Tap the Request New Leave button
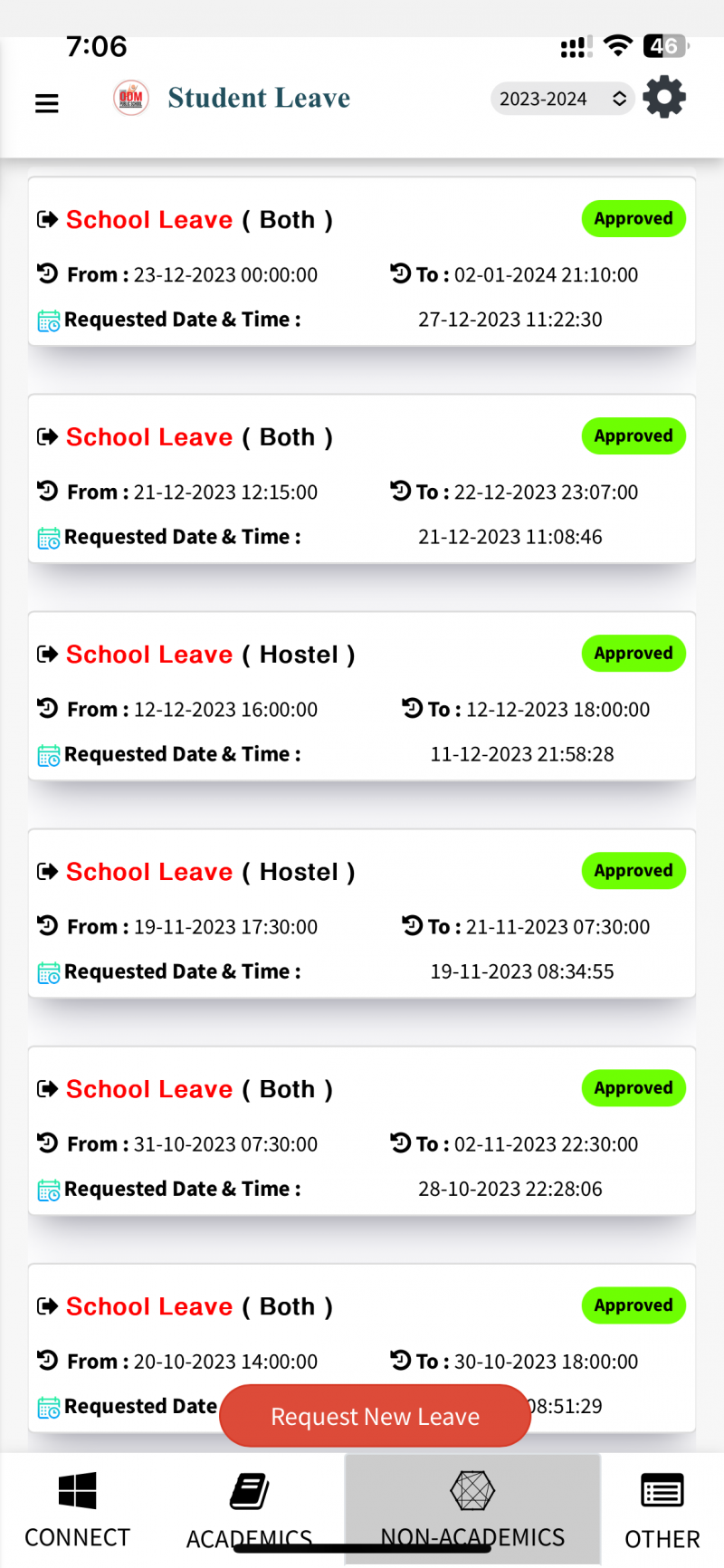The width and height of the screenshot is (724, 1568). [375, 1416]
